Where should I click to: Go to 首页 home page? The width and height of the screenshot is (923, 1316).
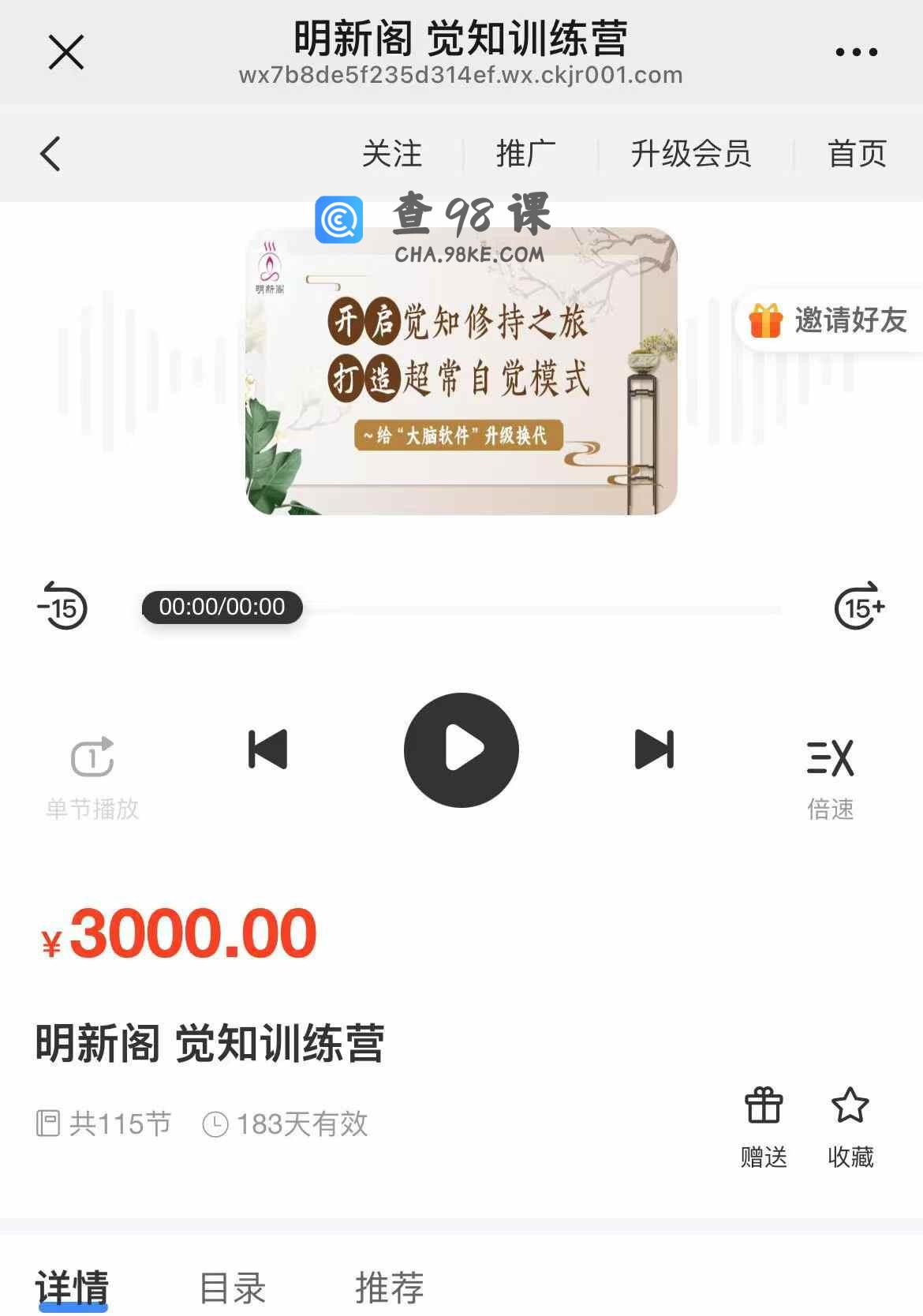click(857, 154)
